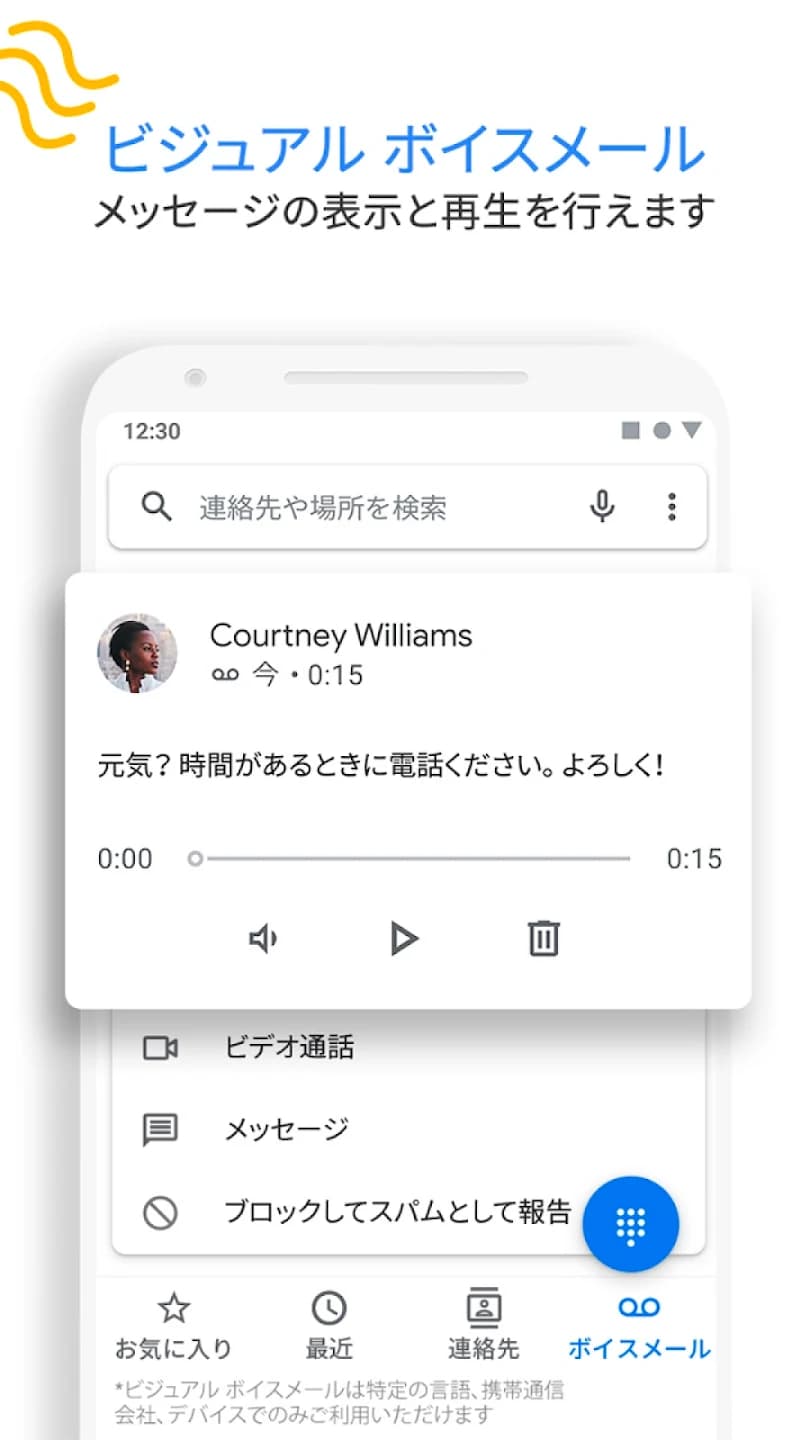Tap the voicemail cassette icon under 0:15
This screenshot has height=1440, width=810.
coord(226,675)
